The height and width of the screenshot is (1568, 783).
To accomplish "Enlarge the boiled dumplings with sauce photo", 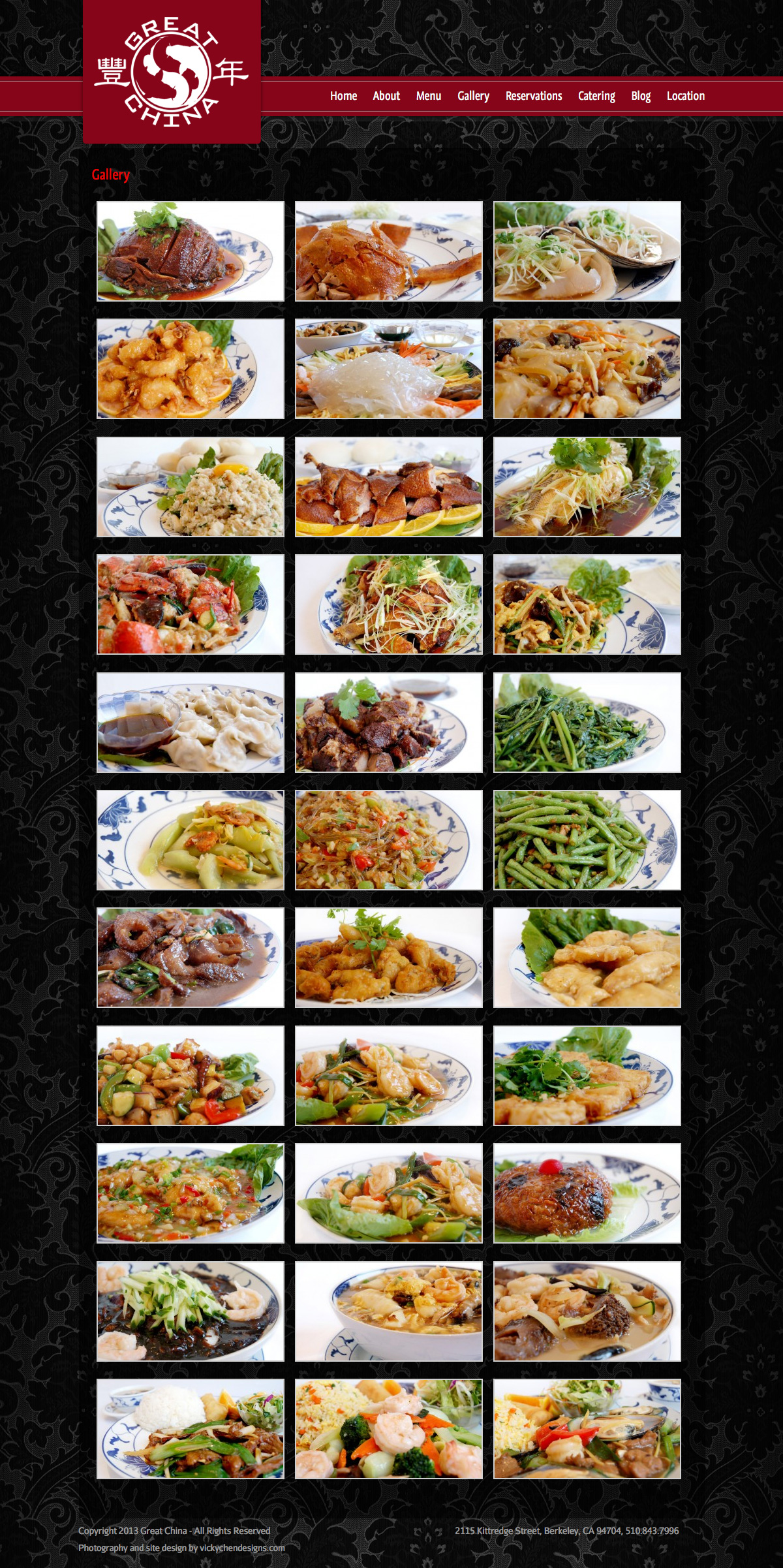I will pyautogui.click(x=191, y=723).
